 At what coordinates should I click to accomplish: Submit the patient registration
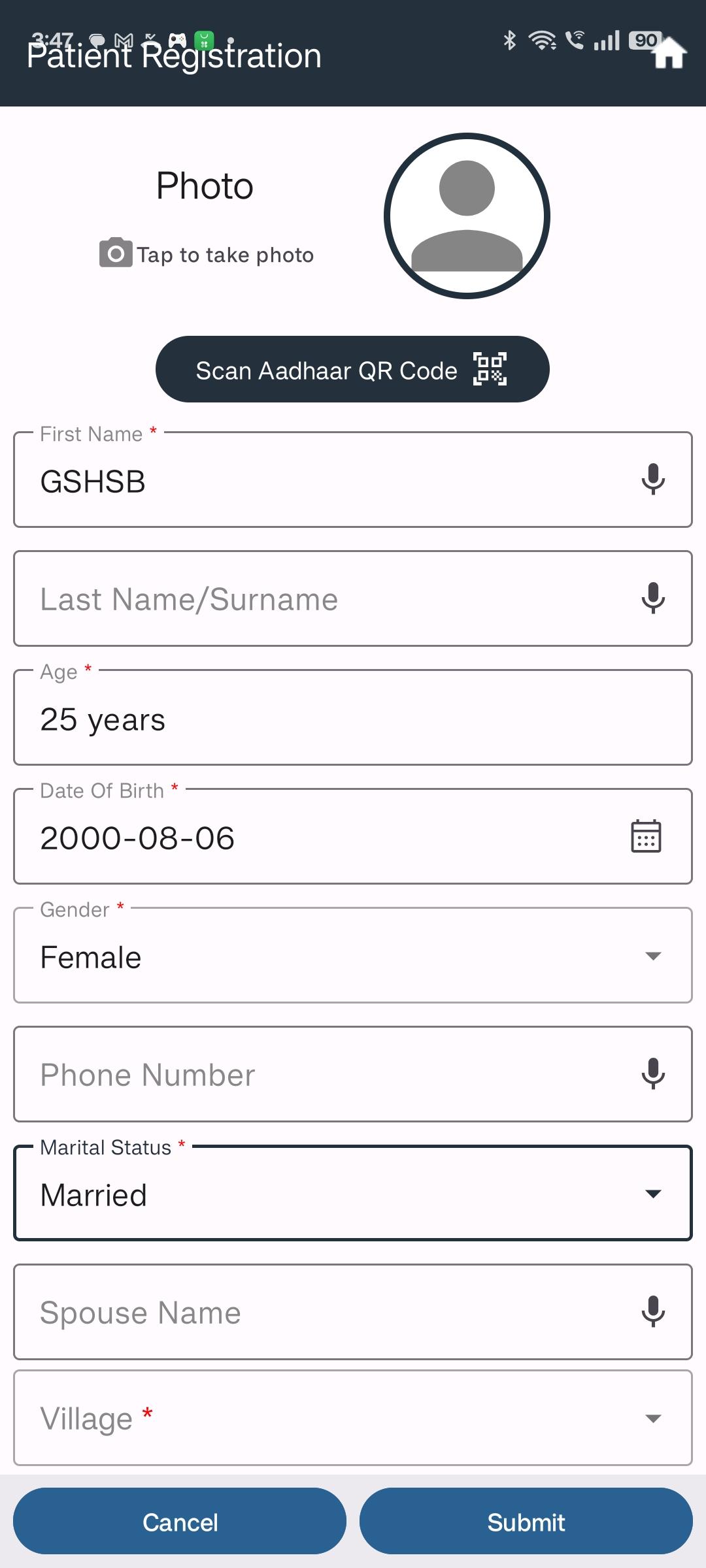click(526, 1521)
